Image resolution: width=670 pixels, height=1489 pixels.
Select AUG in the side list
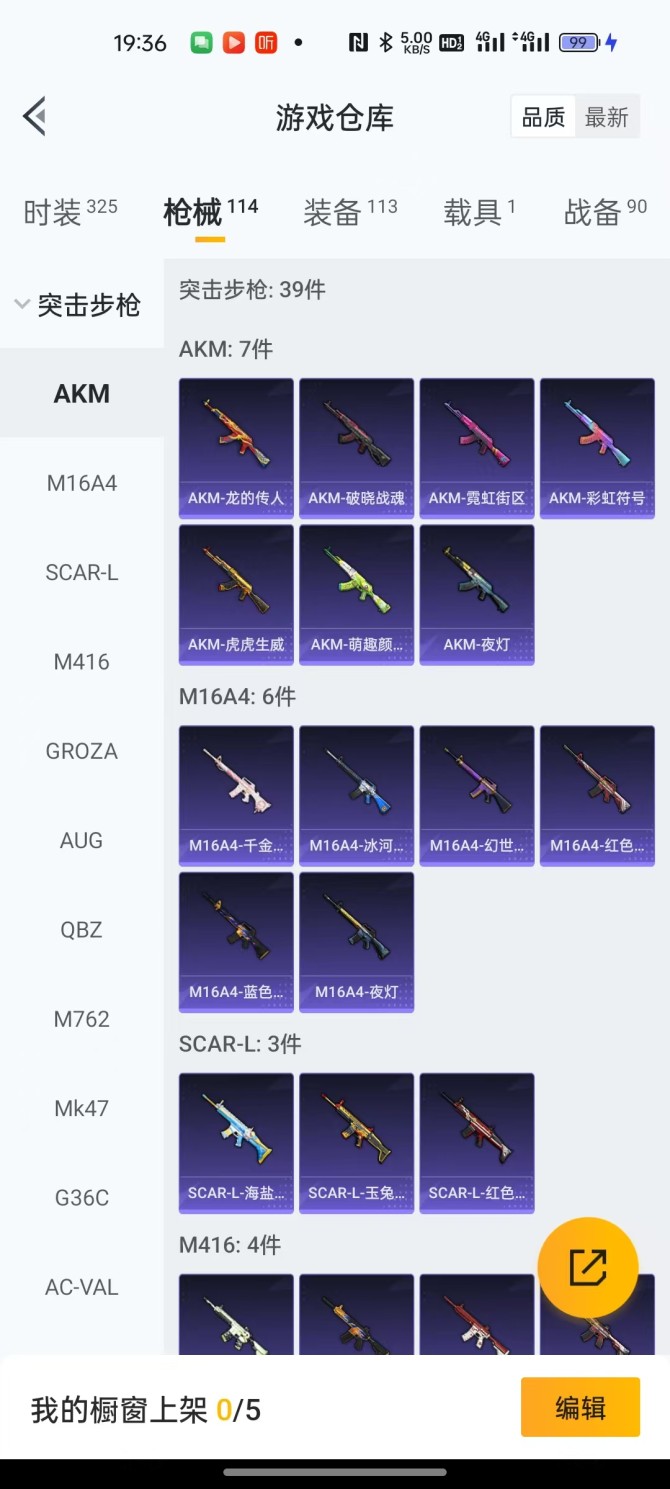82,840
